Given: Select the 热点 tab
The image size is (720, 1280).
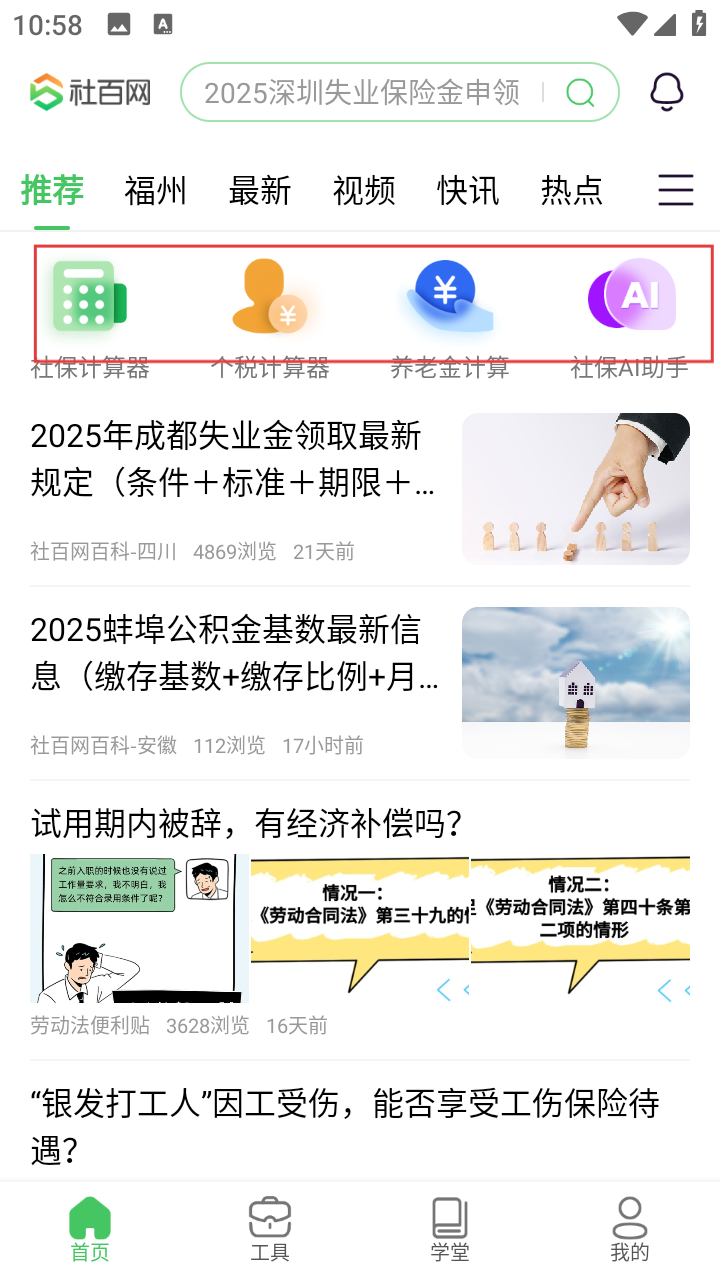Looking at the screenshot, I should tap(572, 189).
